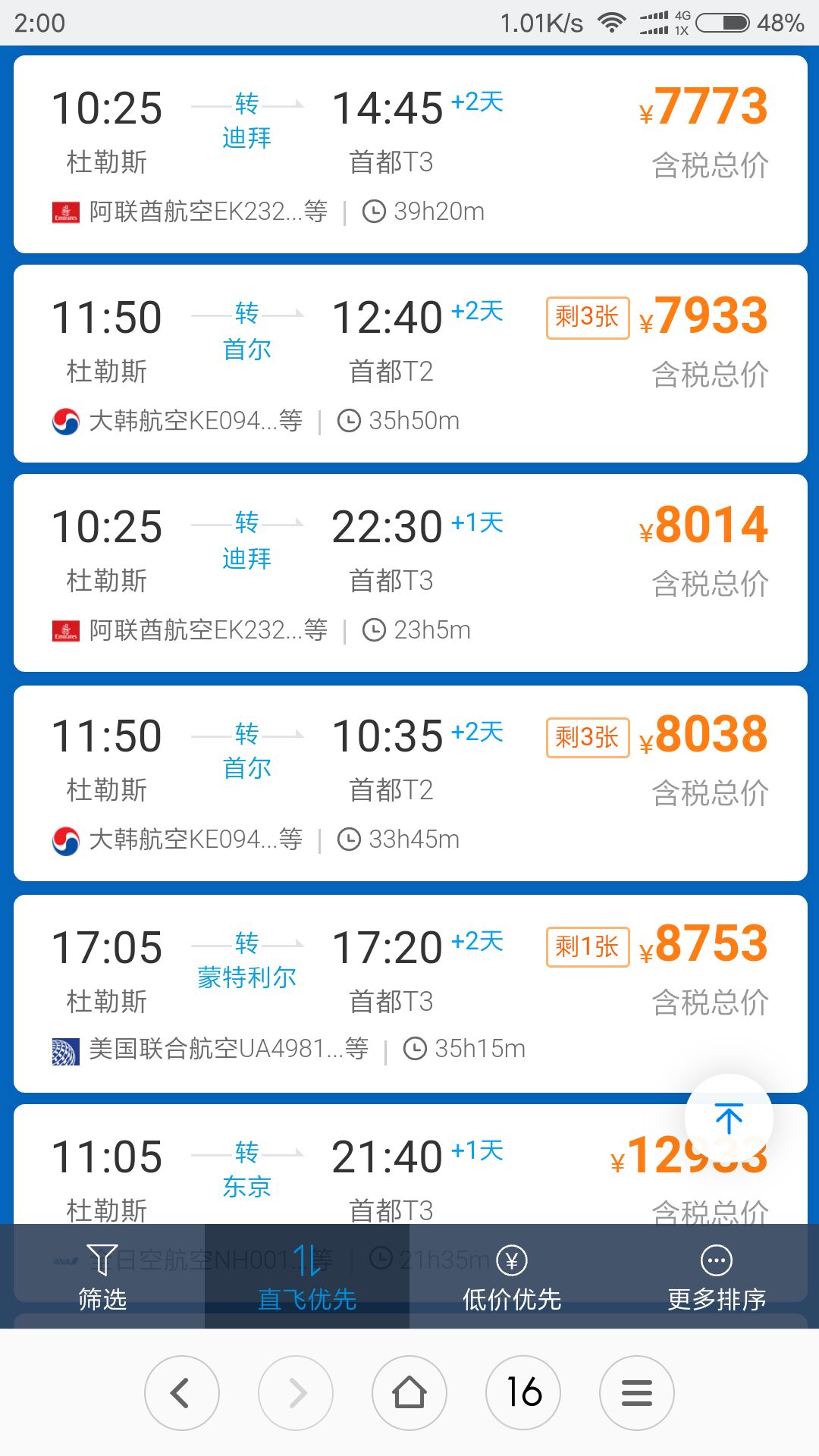Open the 16 browser tabs view
This screenshot has width=819, height=1456.
[523, 1393]
